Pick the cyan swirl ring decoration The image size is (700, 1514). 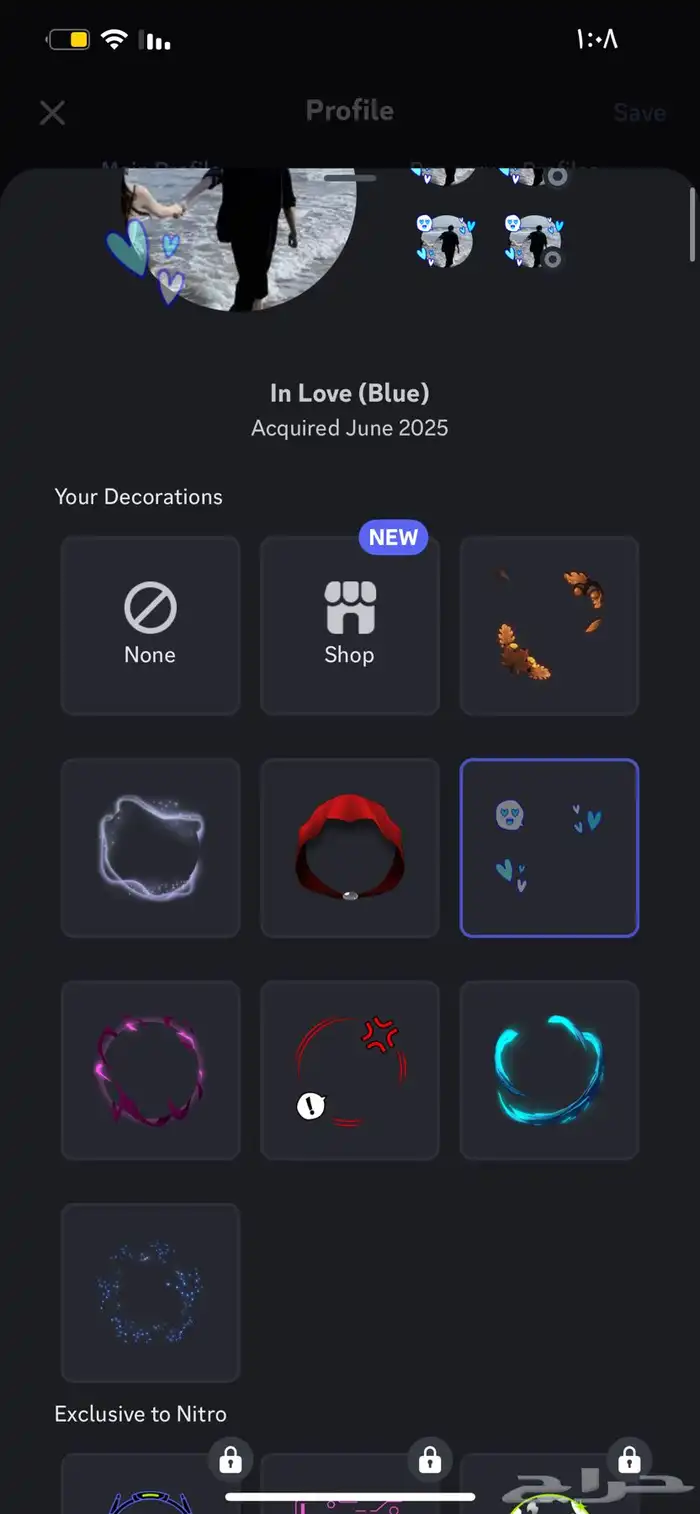coord(549,1070)
